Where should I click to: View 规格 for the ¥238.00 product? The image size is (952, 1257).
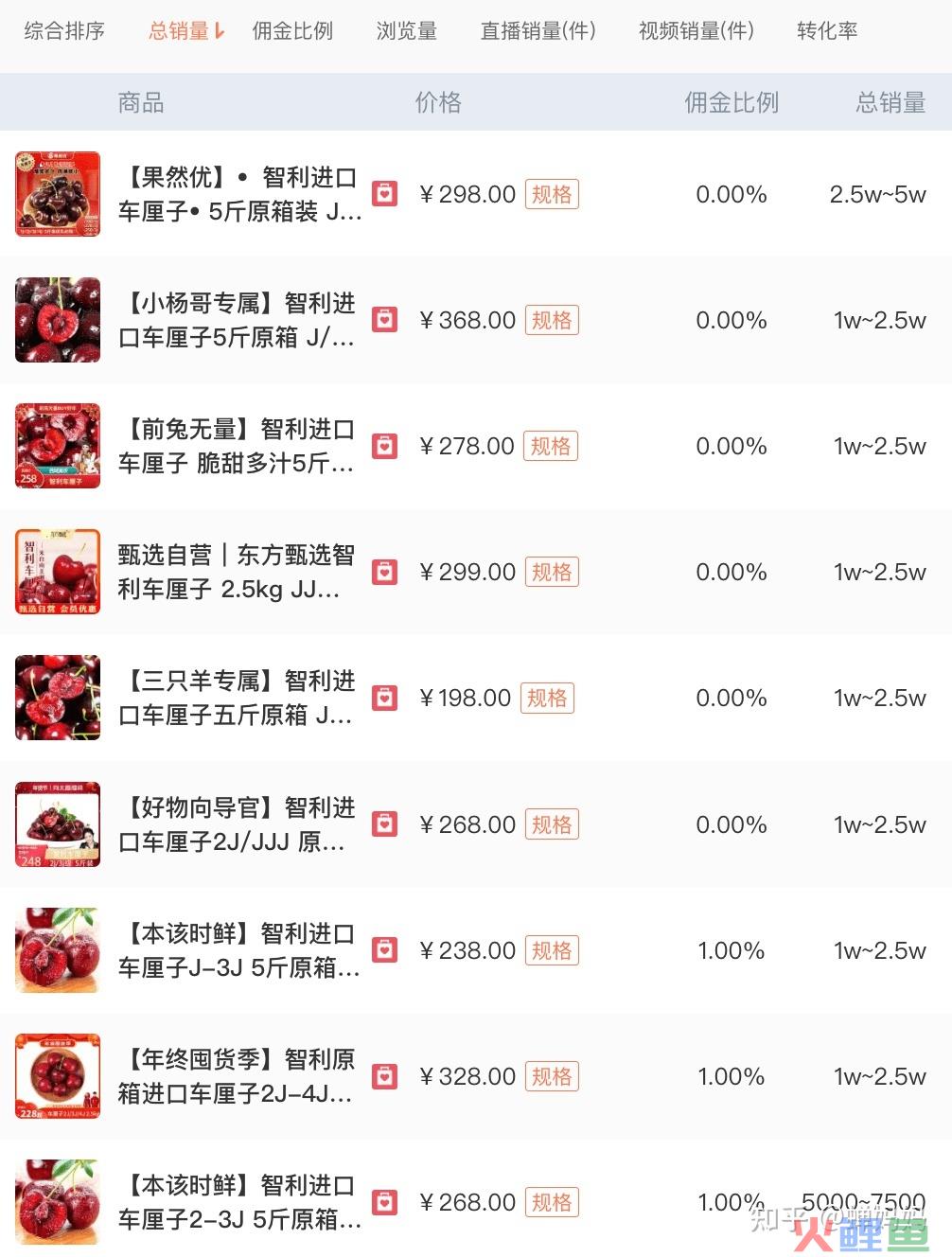[x=551, y=950]
